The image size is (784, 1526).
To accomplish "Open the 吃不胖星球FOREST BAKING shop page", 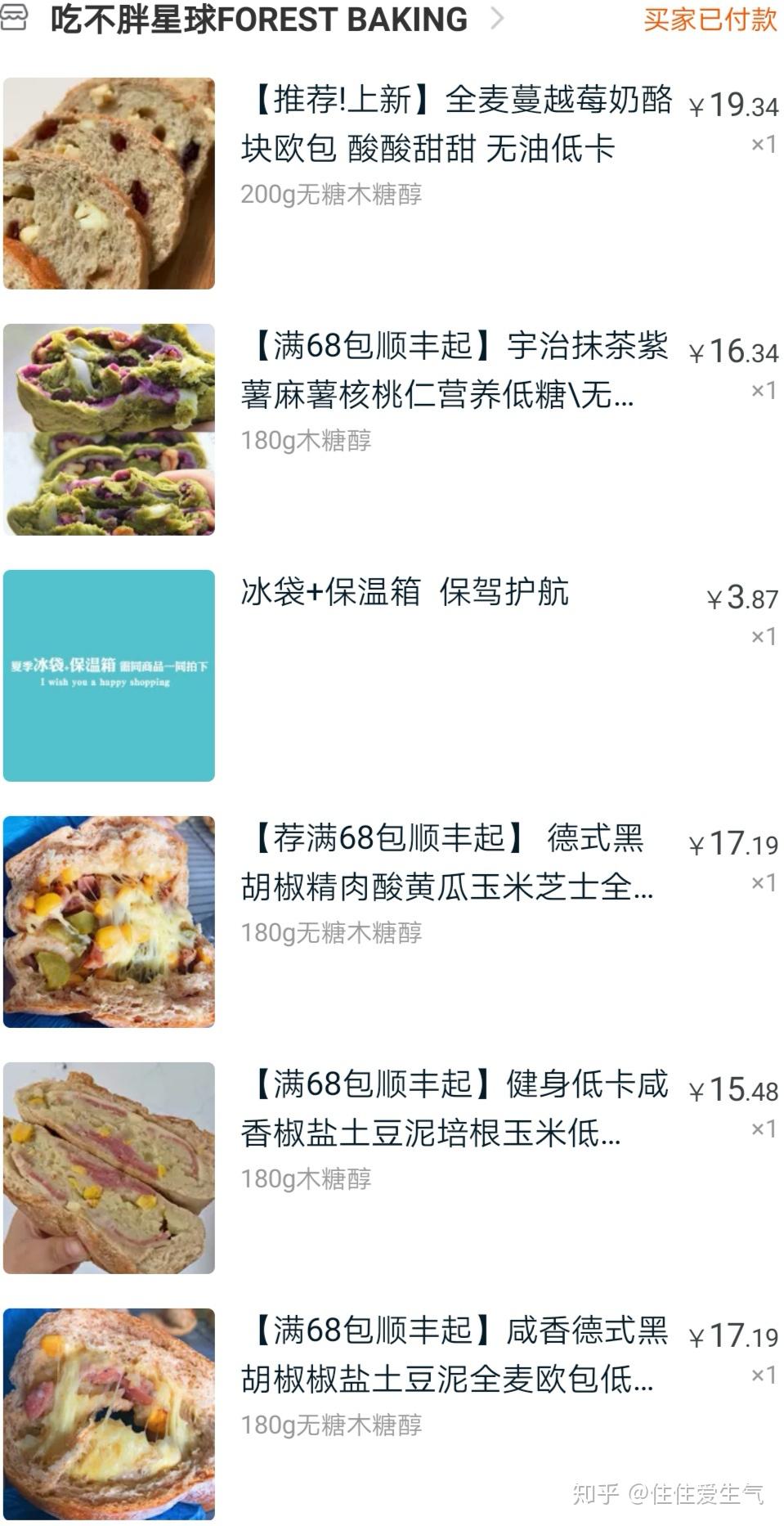I will pos(259,20).
